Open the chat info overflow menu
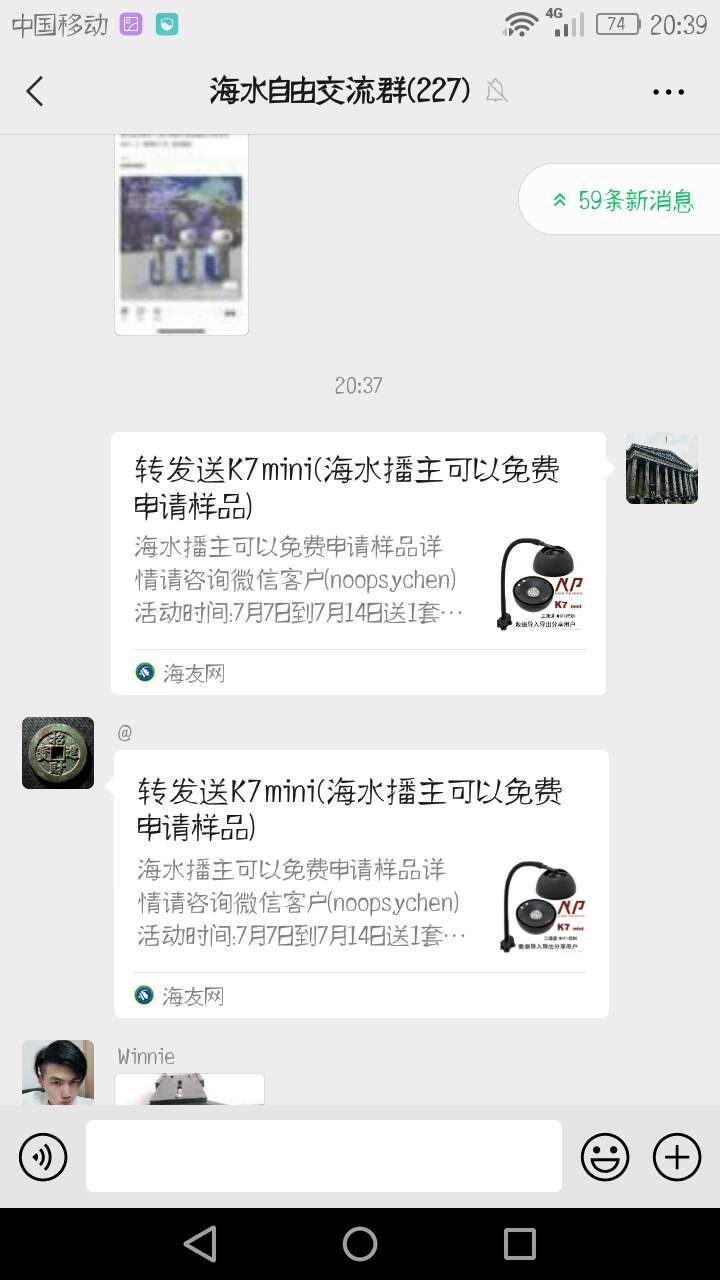Image resolution: width=720 pixels, height=1280 pixels. click(x=668, y=92)
